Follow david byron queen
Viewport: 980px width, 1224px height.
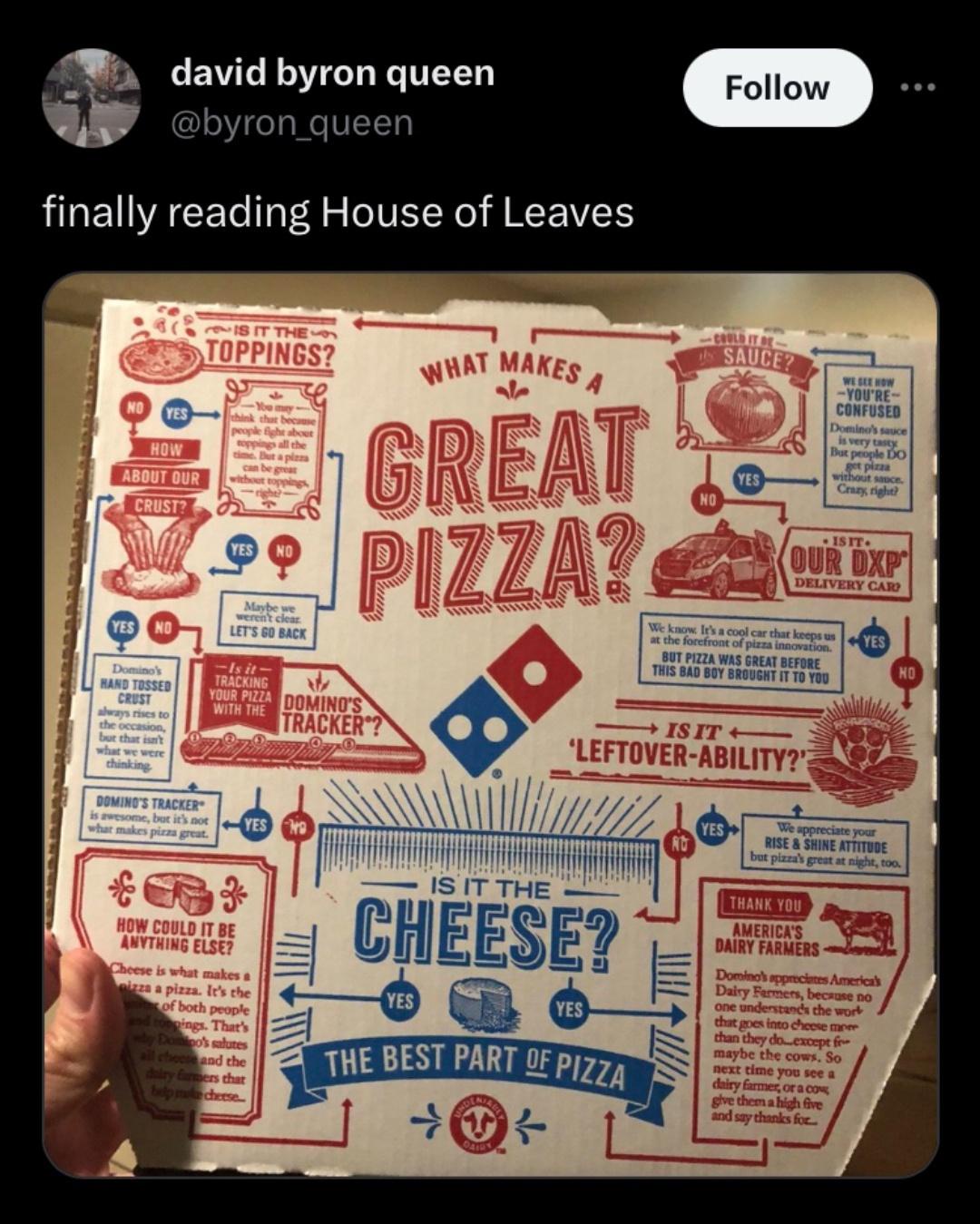[777, 88]
